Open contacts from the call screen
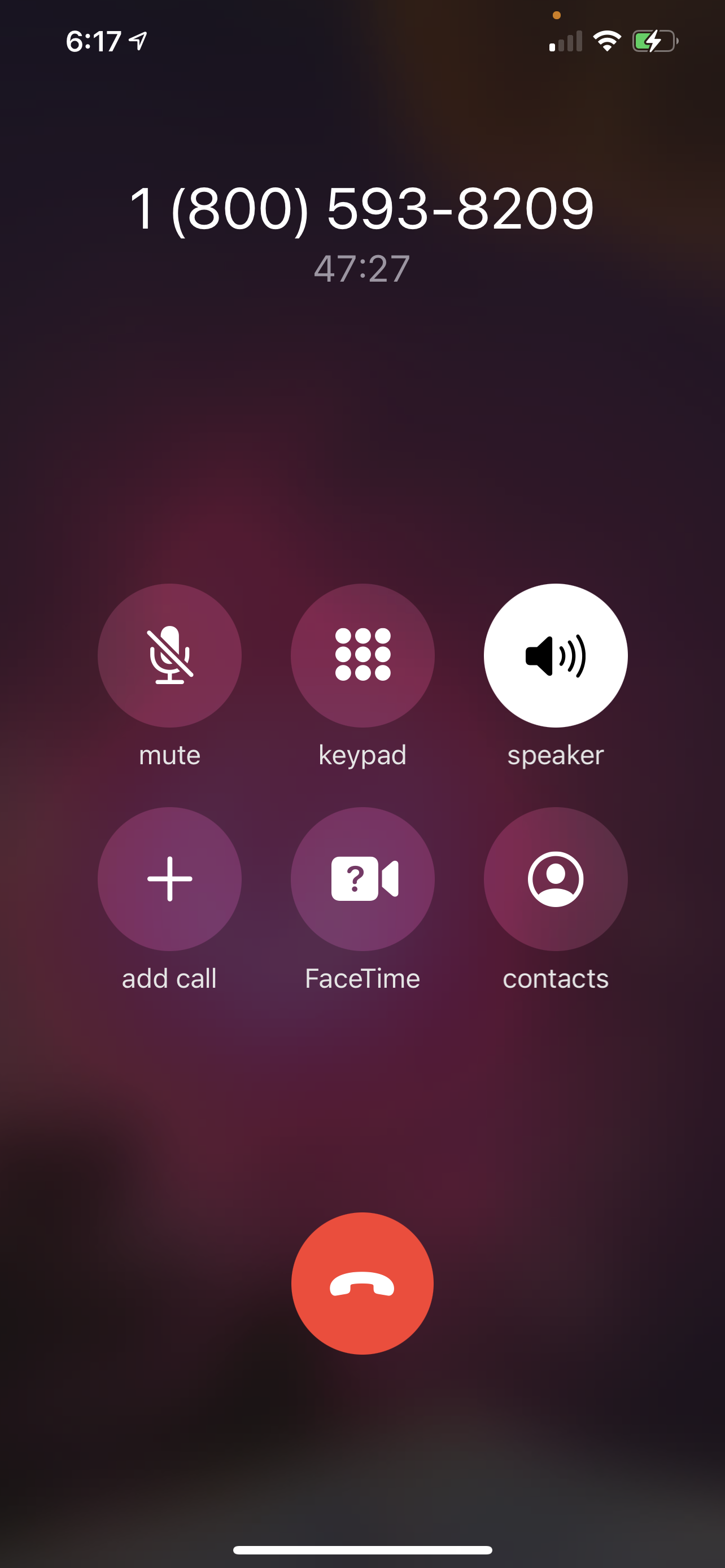The height and width of the screenshot is (1568, 725). [x=555, y=878]
